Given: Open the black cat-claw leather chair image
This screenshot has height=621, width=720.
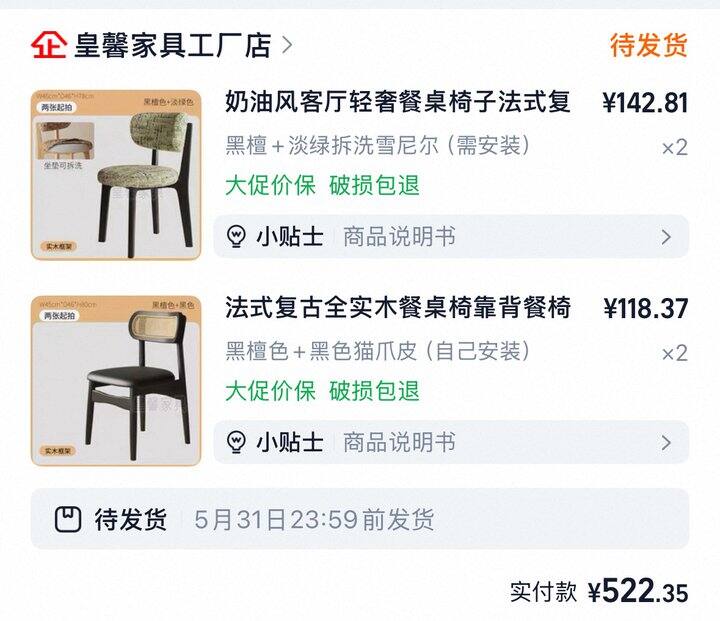Looking at the screenshot, I should point(116,381).
